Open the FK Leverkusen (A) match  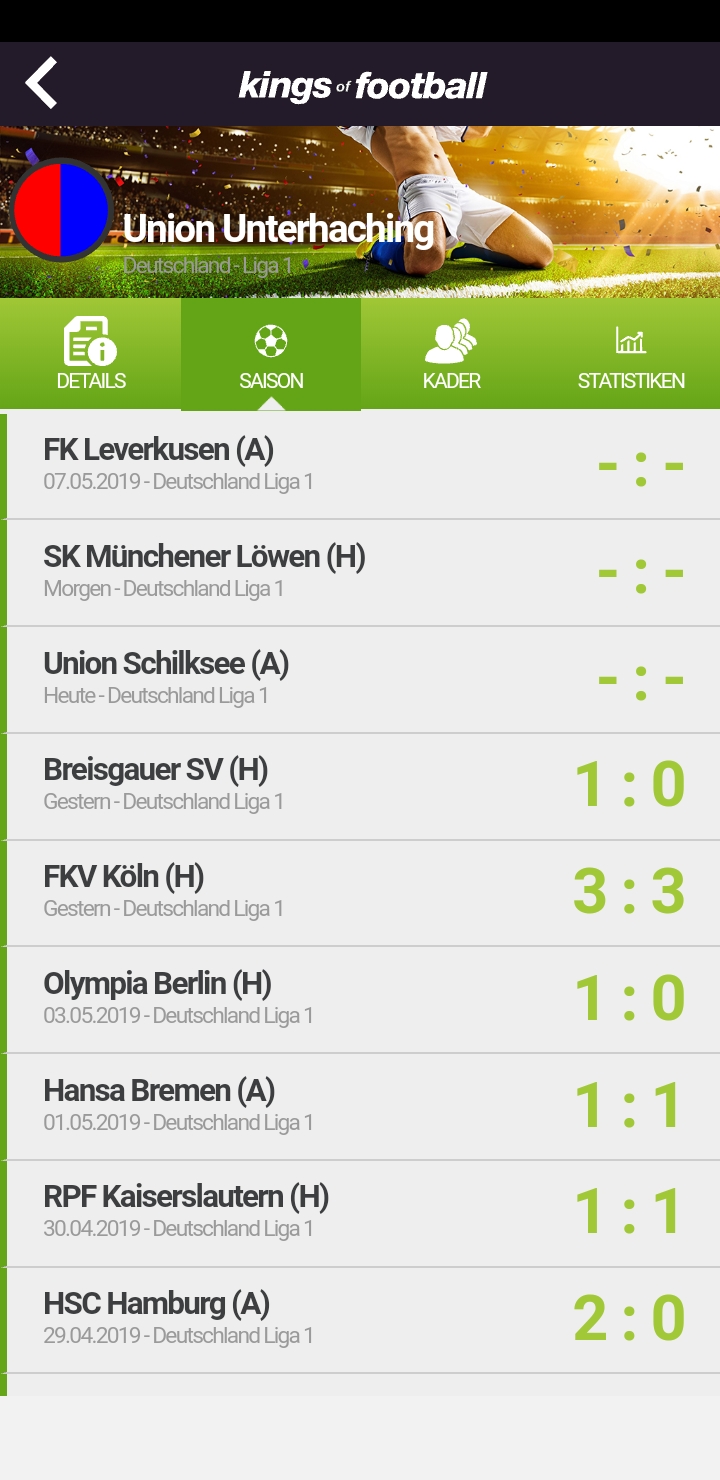click(x=360, y=466)
